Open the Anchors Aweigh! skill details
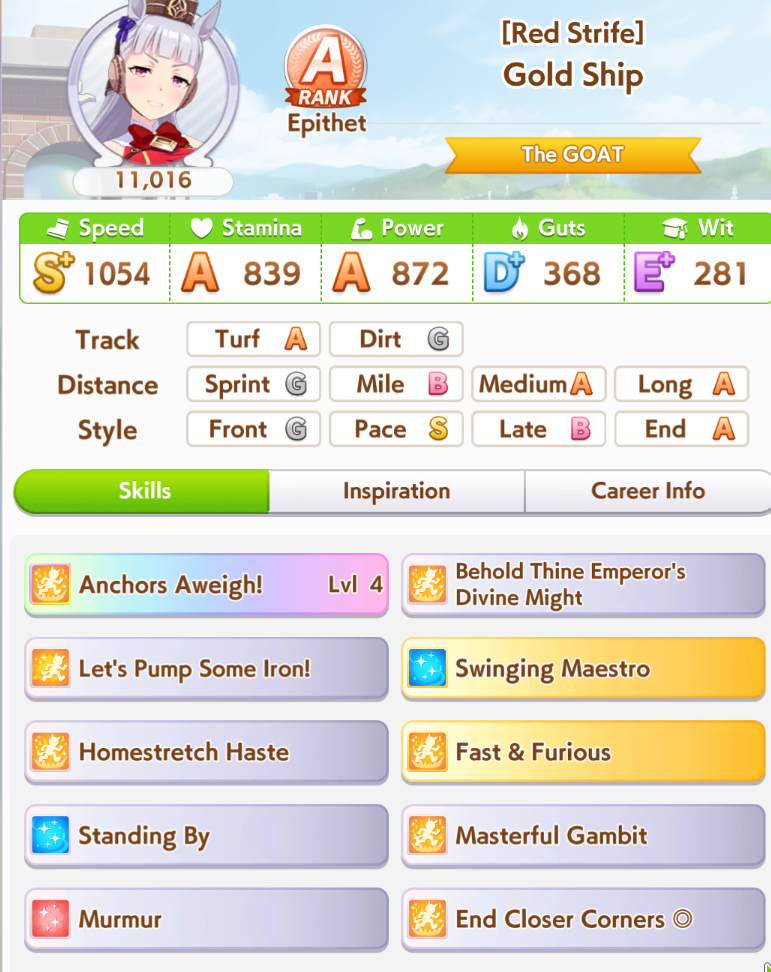Image resolution: width=771 pixels, height=972 pixels. (x=206, y=585)
